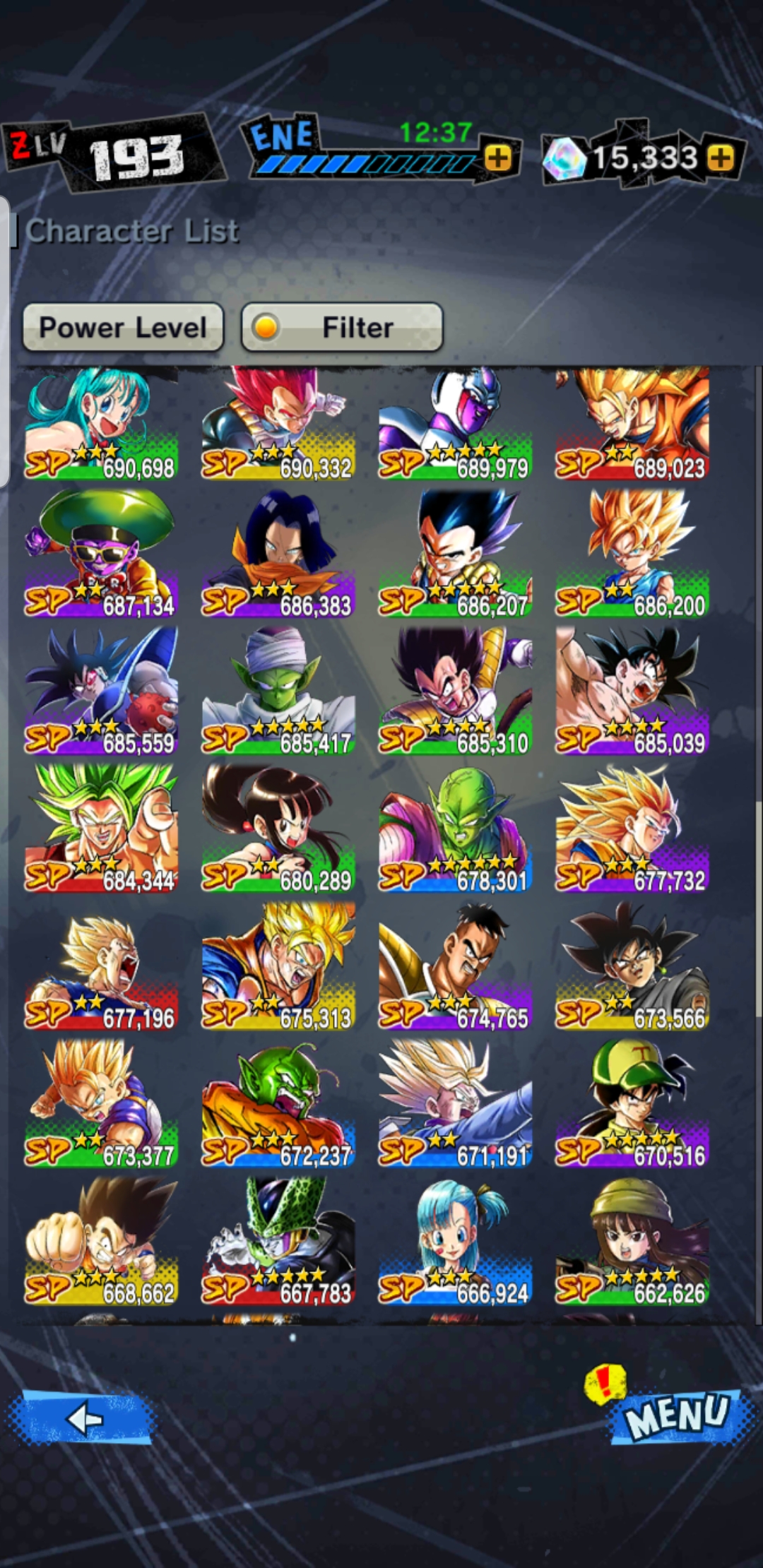
Task: Select the character with power 687,134
Action: [101, 553]
